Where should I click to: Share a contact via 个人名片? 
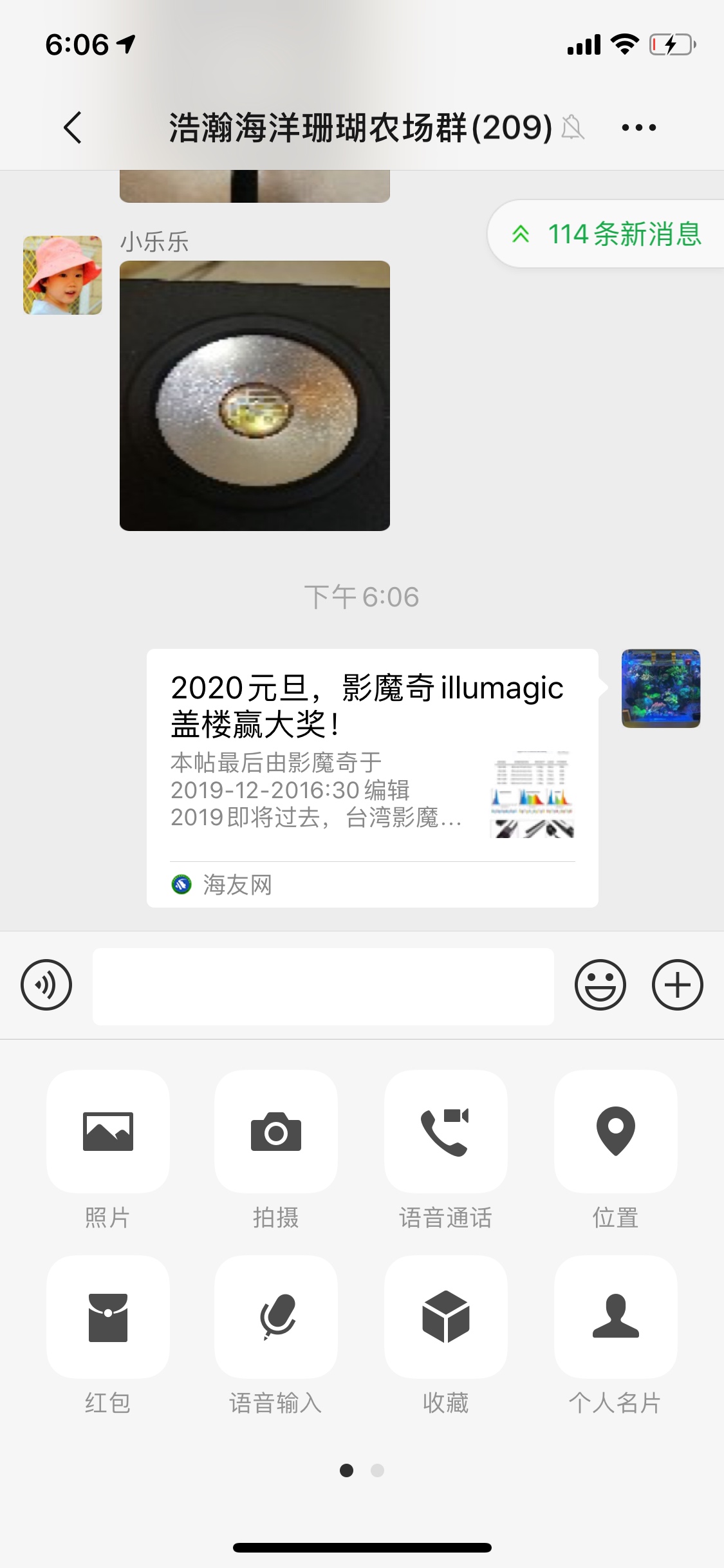click(x=615, y=1317)
